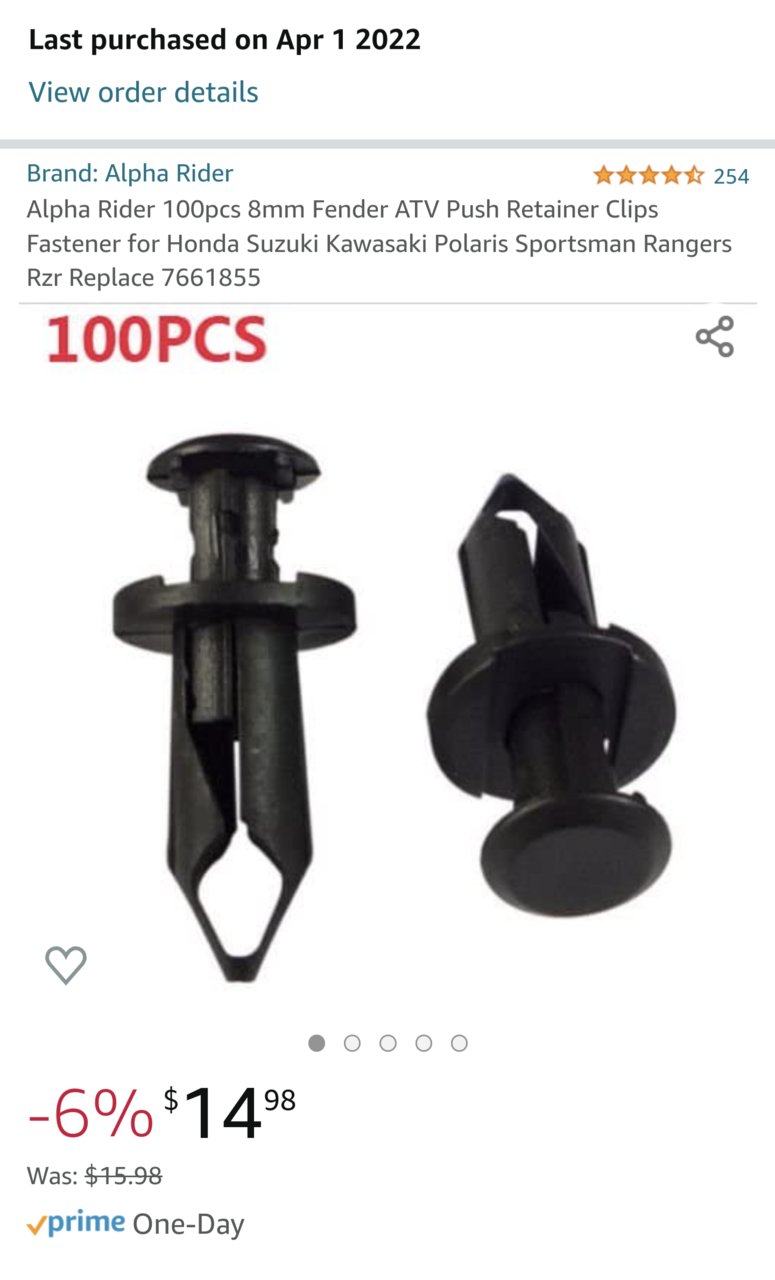Share this product listing
Screen dimensions: 775x1280
pos(715,337)
